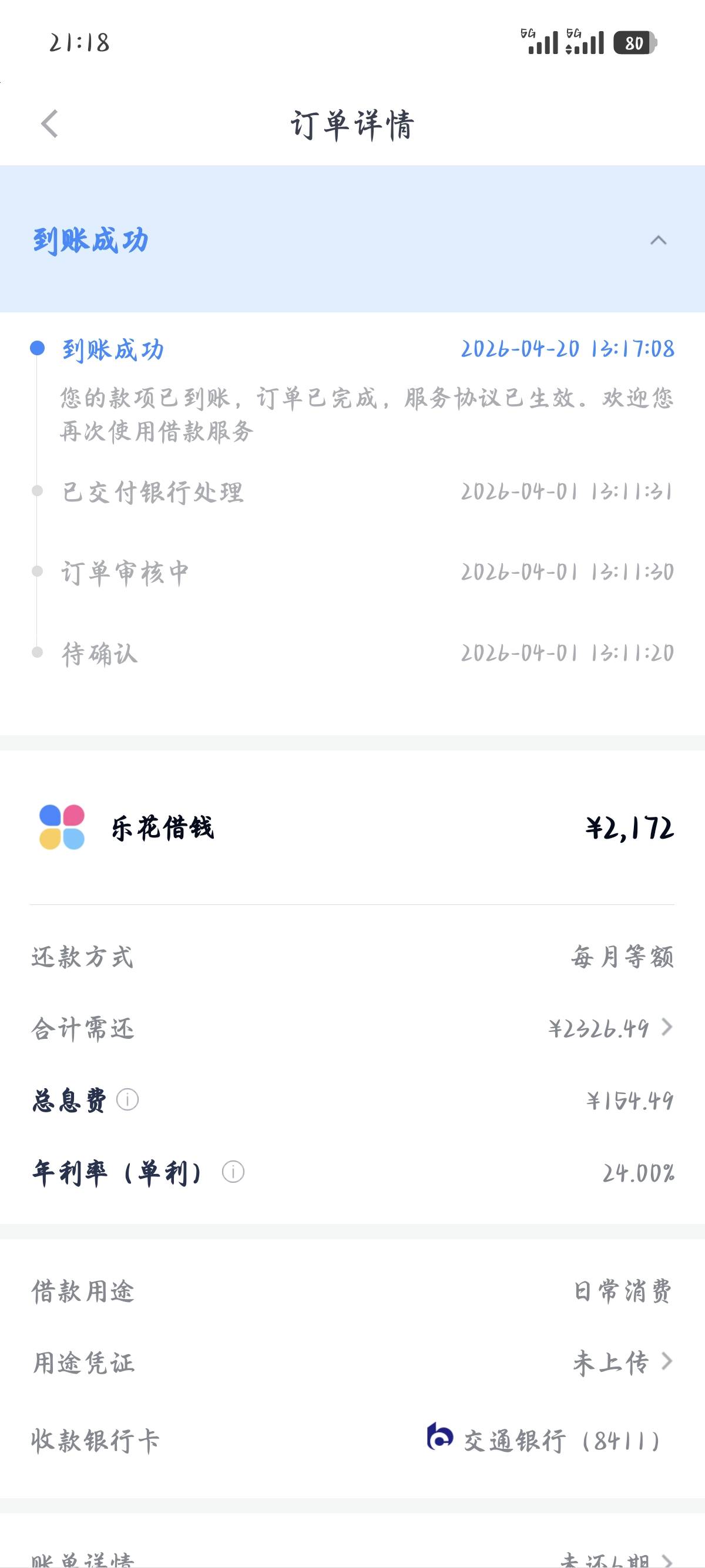Open 用途凭证 to upload proof
This screenshot has width=705, height=1568.
[352, 1362]
